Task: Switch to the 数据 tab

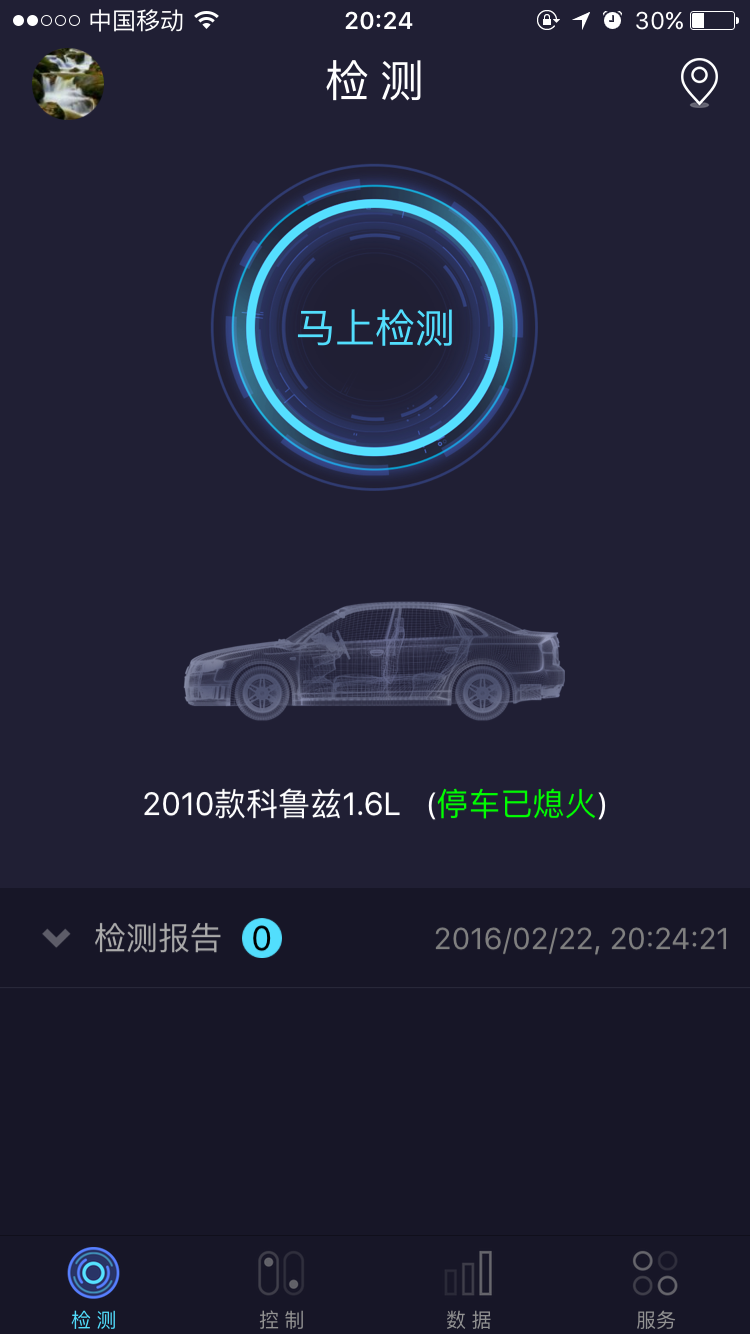Action: tap(469, 1288)
